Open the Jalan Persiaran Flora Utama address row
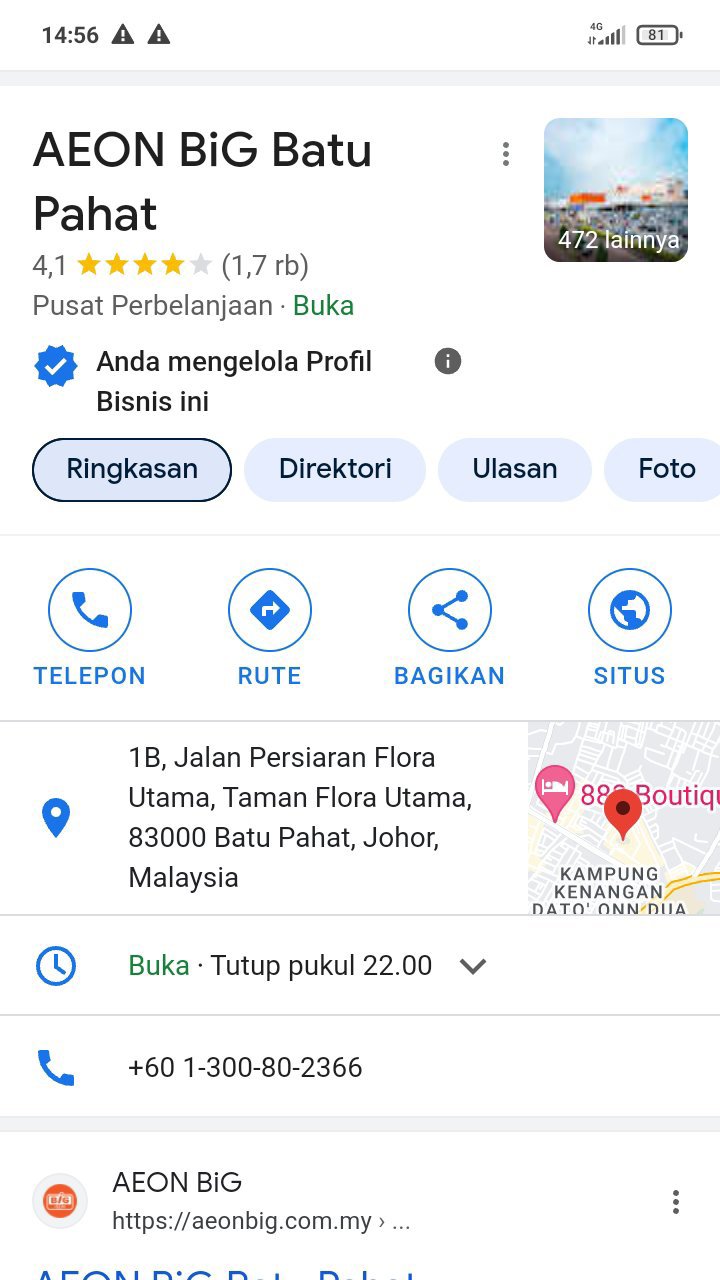Viewport: 720px width, 1280px height. point(300,817)
